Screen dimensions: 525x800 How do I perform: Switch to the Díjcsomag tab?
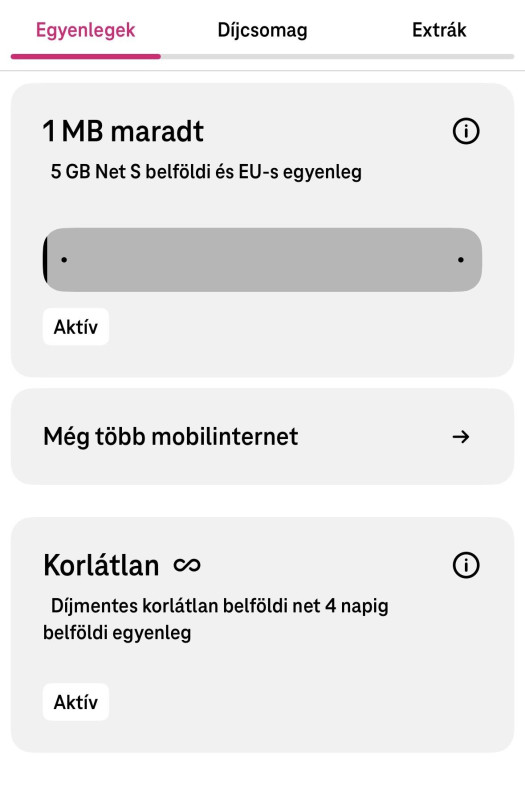[x=262, y=30]
